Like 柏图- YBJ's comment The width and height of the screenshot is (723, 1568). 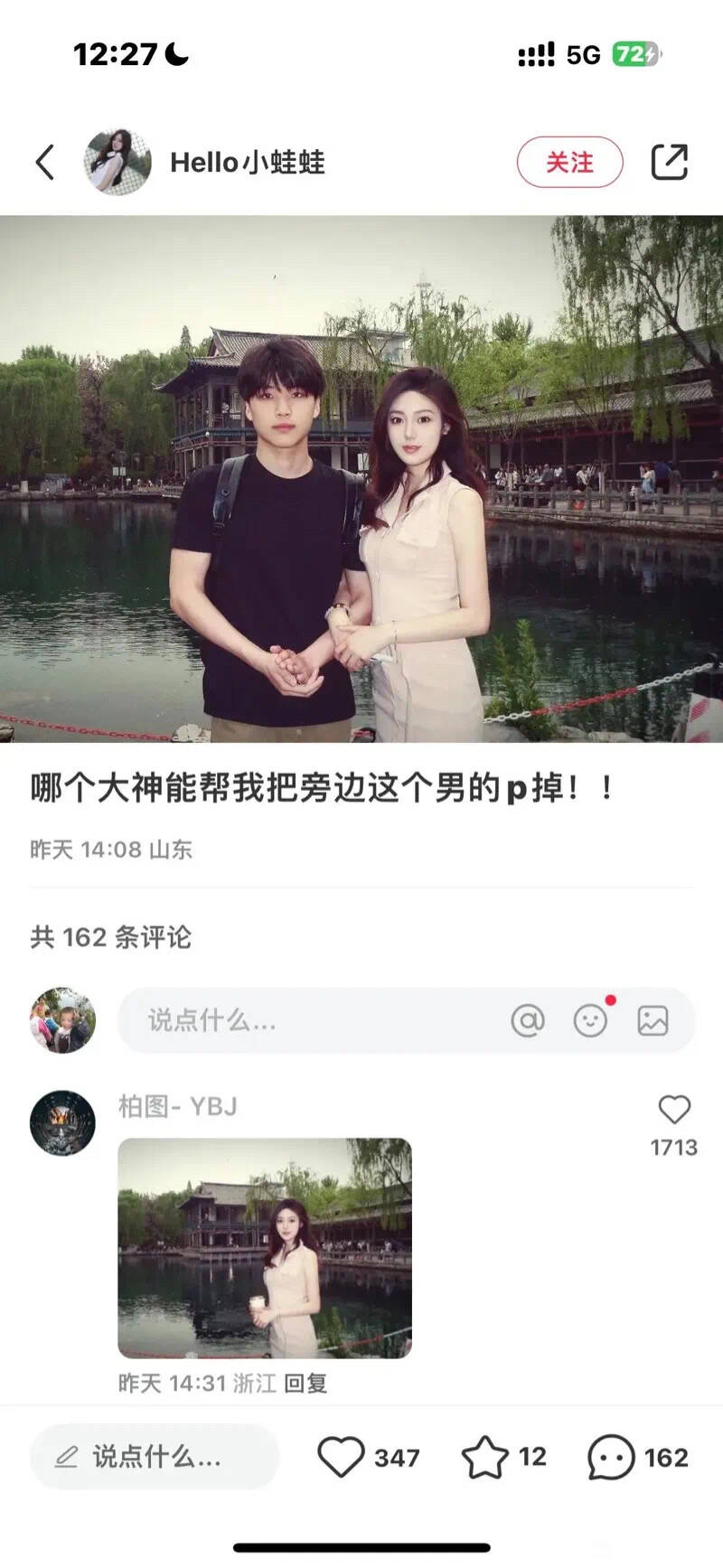coord(673,1110)
